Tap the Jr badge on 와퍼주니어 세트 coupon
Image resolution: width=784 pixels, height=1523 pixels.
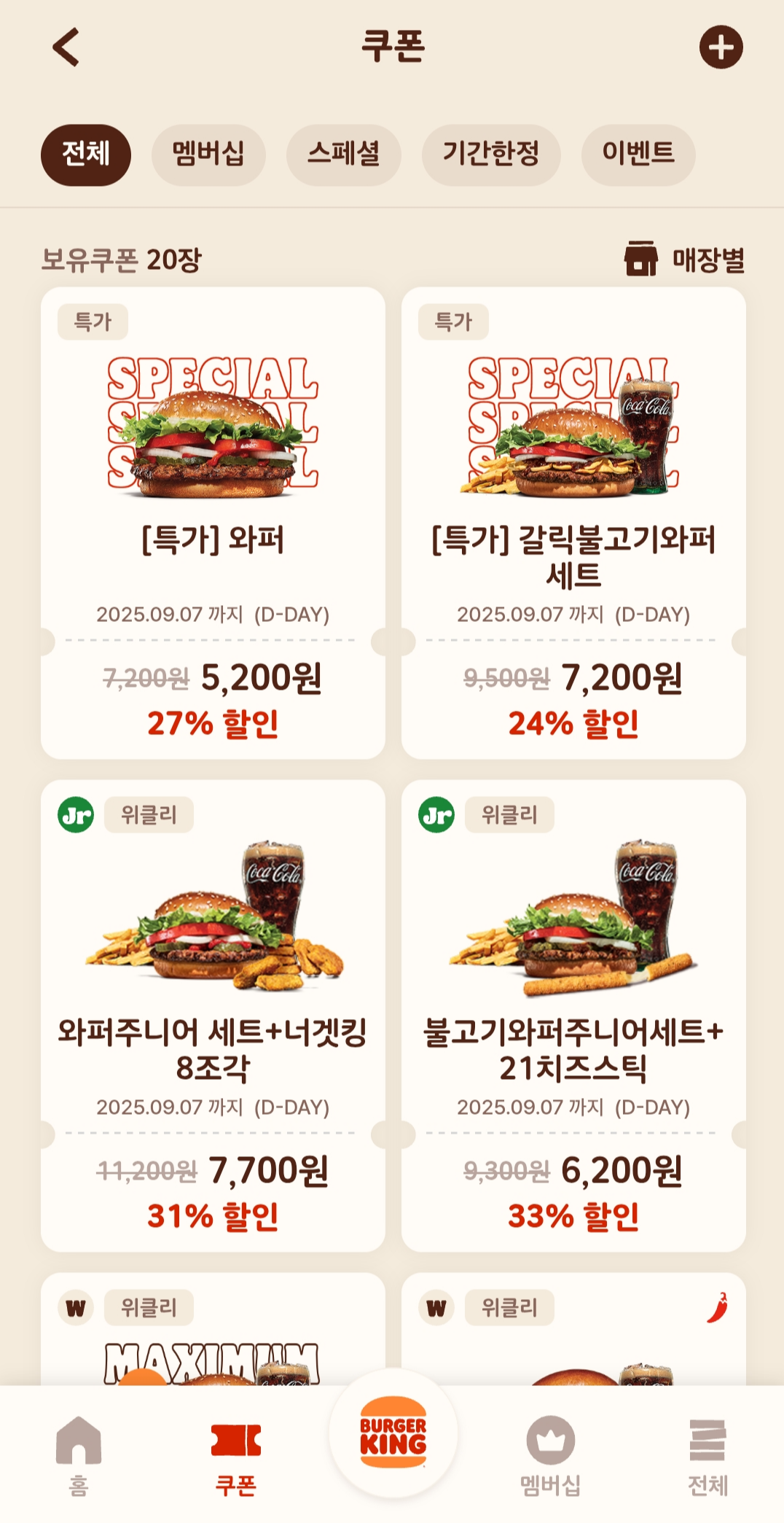tap(75, 816)
